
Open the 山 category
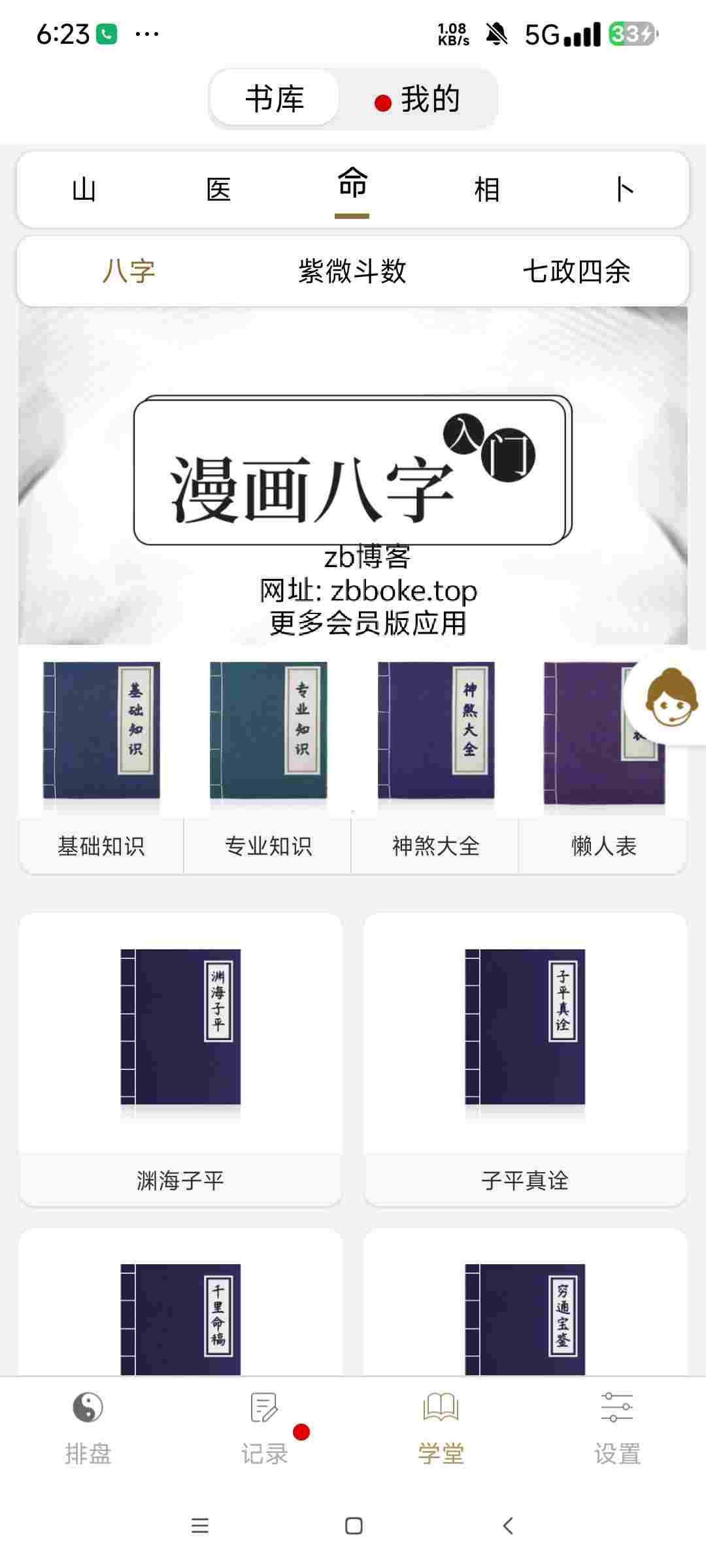(x=84, y=190)
